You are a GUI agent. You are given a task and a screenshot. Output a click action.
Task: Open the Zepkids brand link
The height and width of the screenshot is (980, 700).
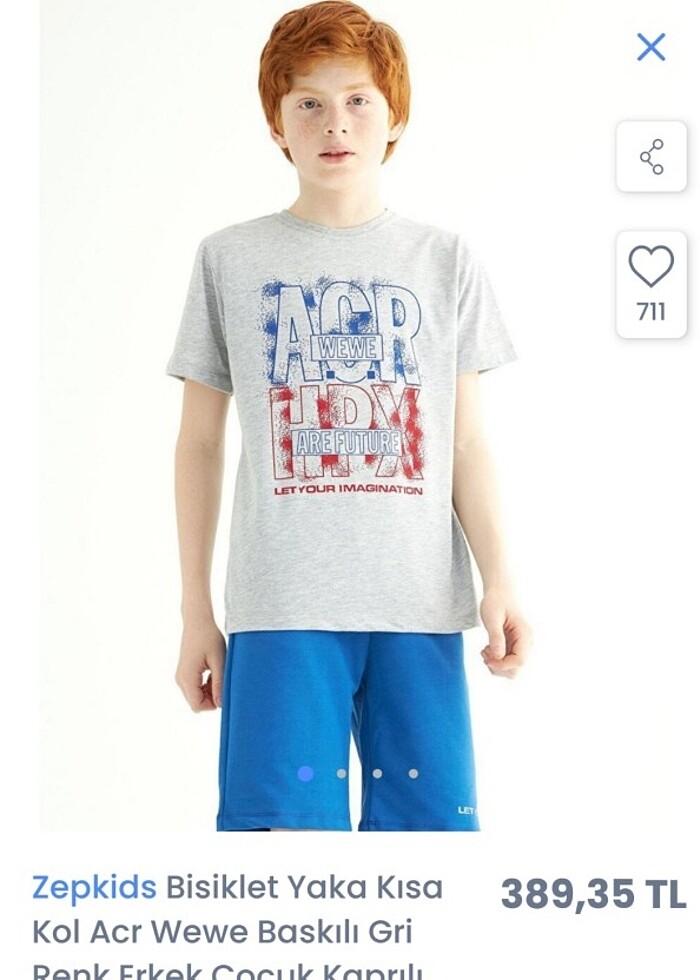[x=94, y=887]
